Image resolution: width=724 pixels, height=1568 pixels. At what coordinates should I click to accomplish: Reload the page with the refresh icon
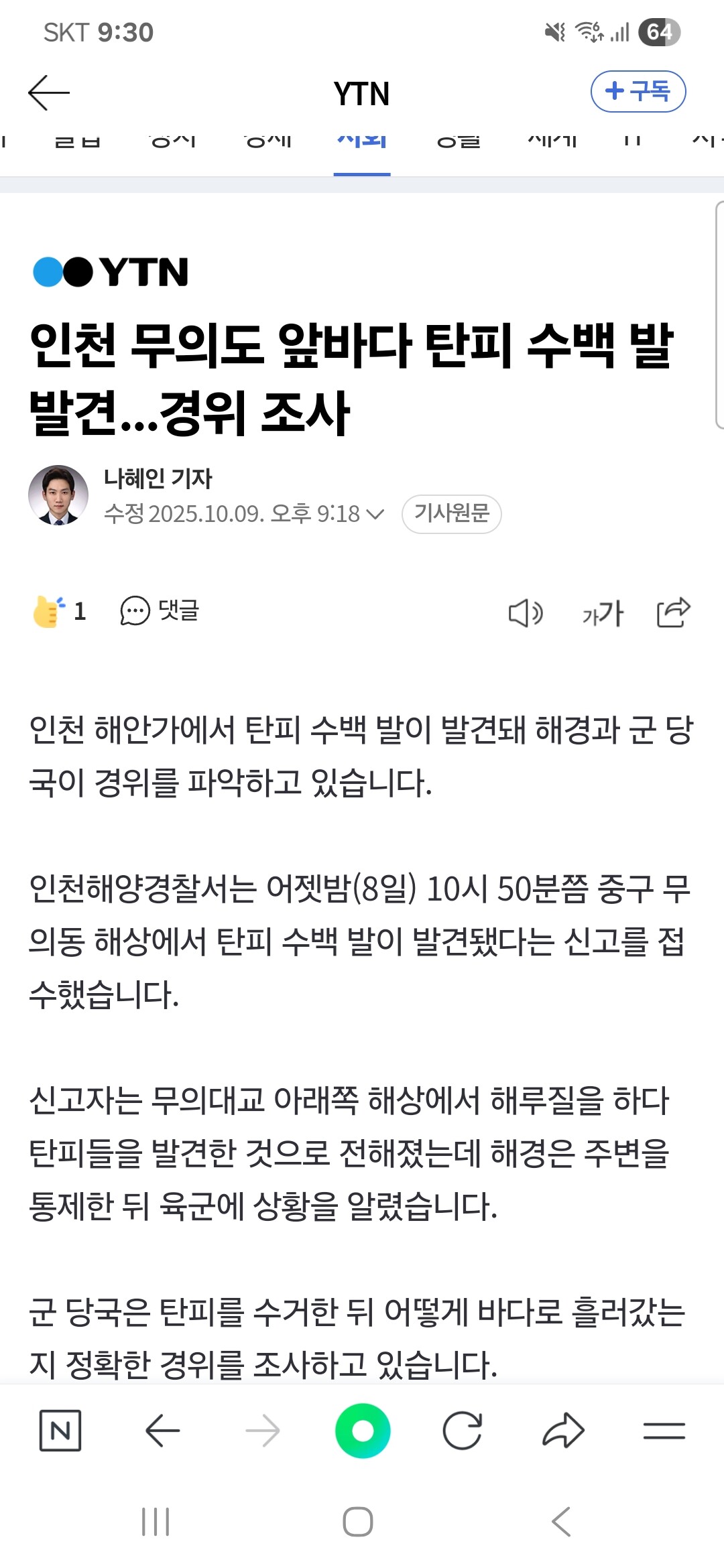[463, 1431]
